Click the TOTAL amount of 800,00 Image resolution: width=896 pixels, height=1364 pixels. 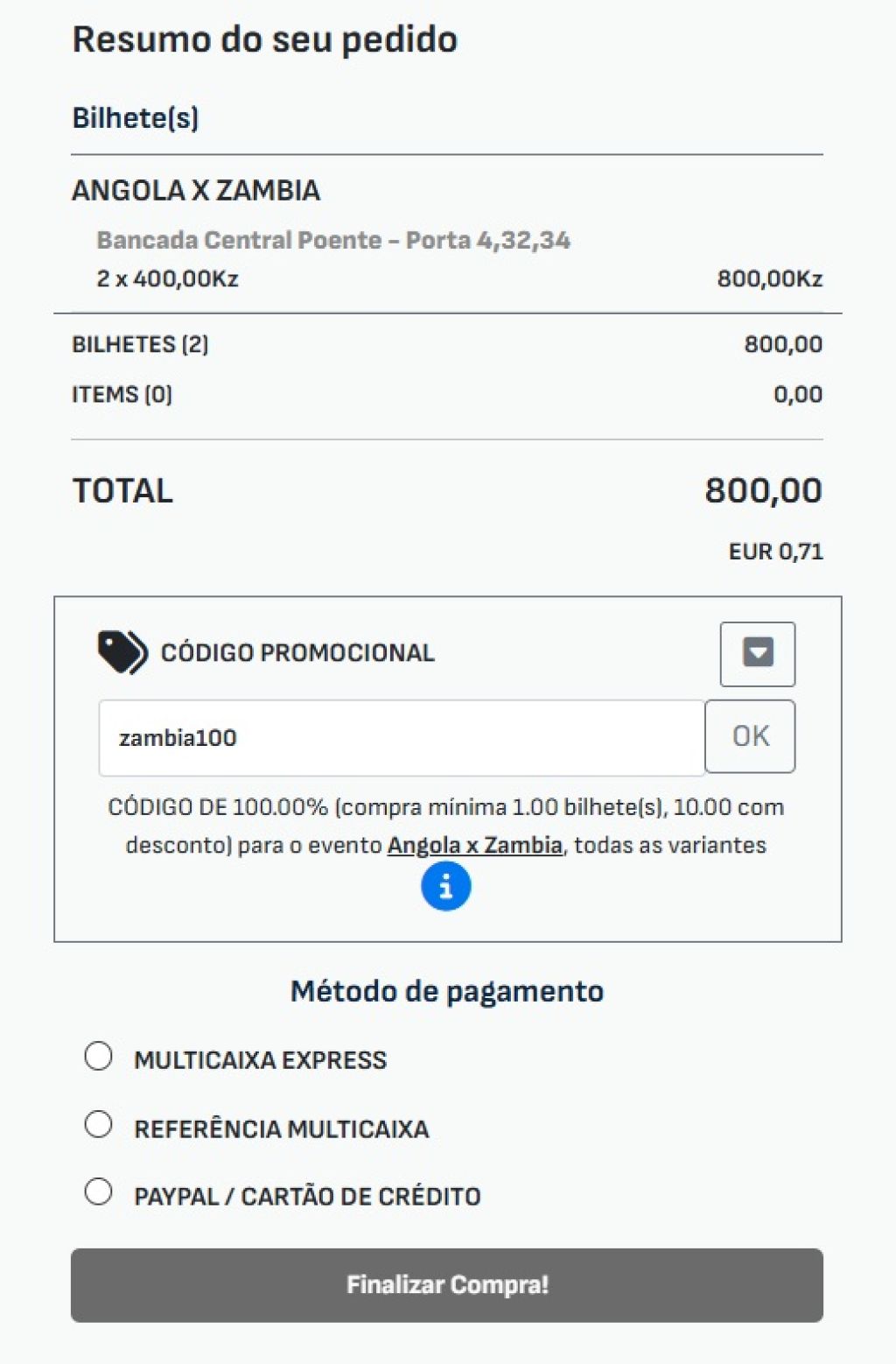click(x=761, y=490)
